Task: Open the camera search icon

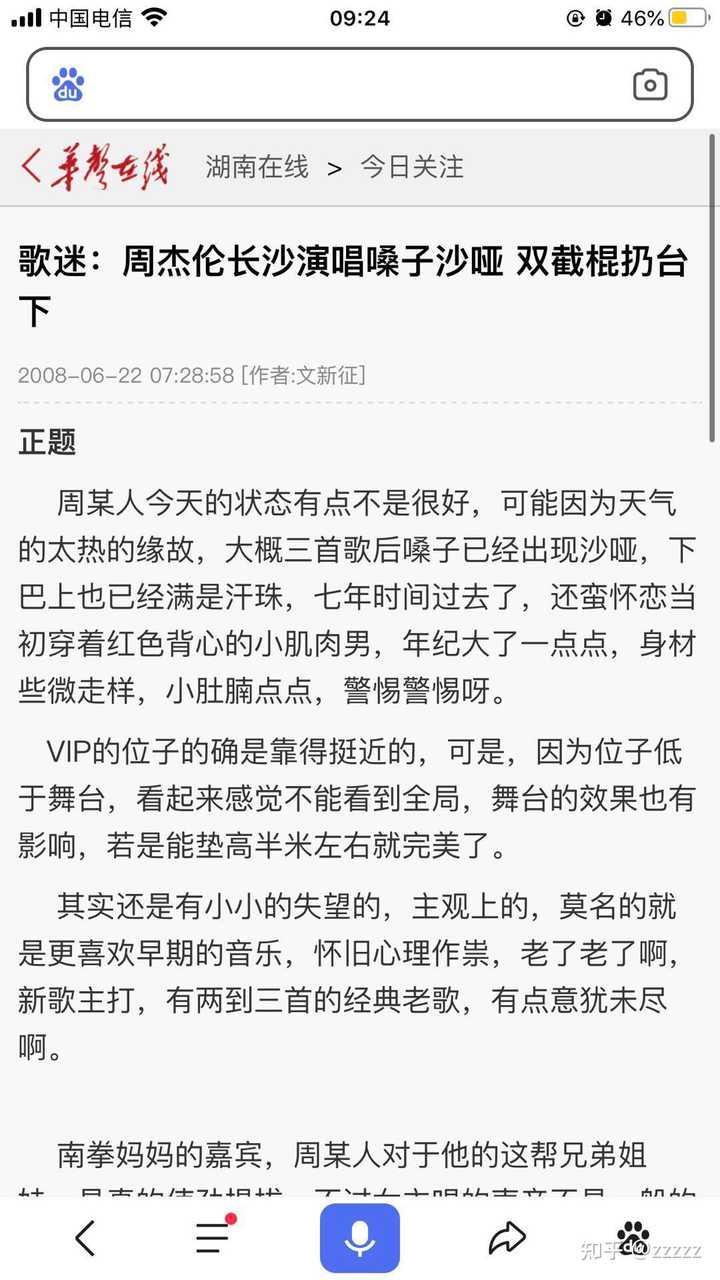Action: pos(650,85)
